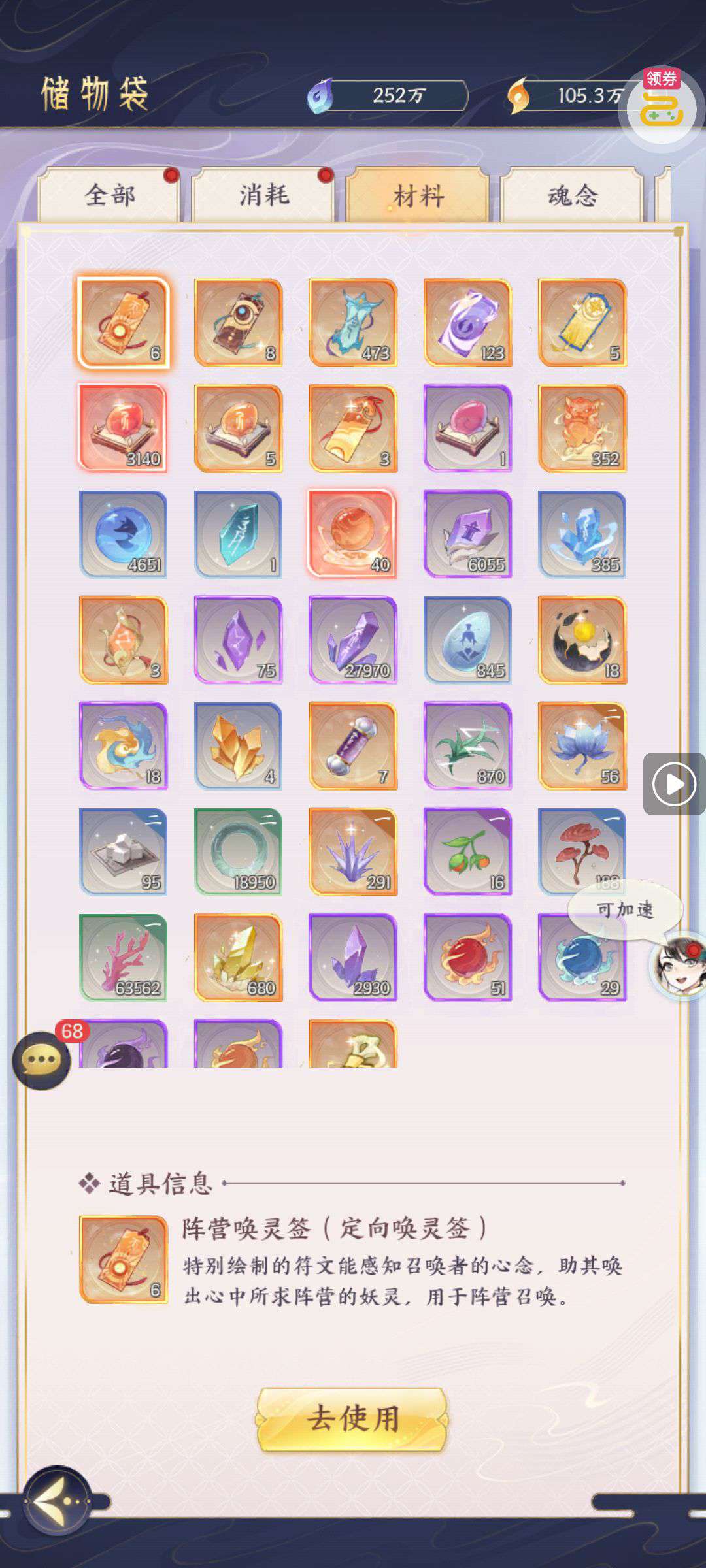Select the 材料 tab
The height and width of the screenshot is (1568, 706).
(418, 195)
